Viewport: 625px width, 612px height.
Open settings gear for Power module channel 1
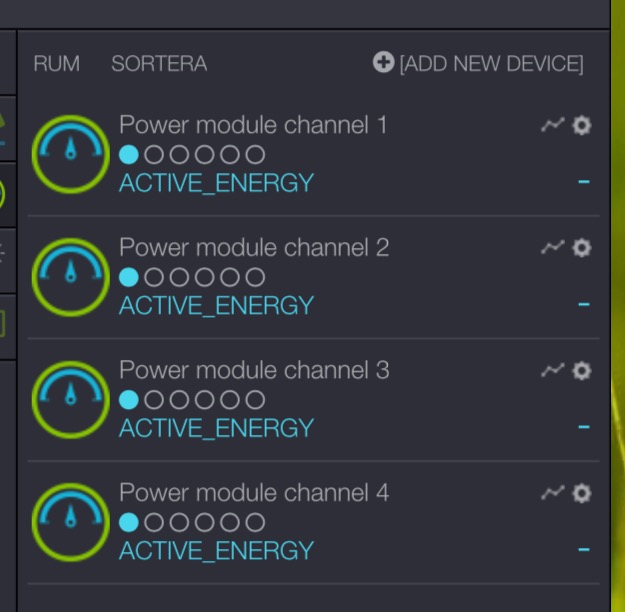pyautogui.click(x=581, y=125)
